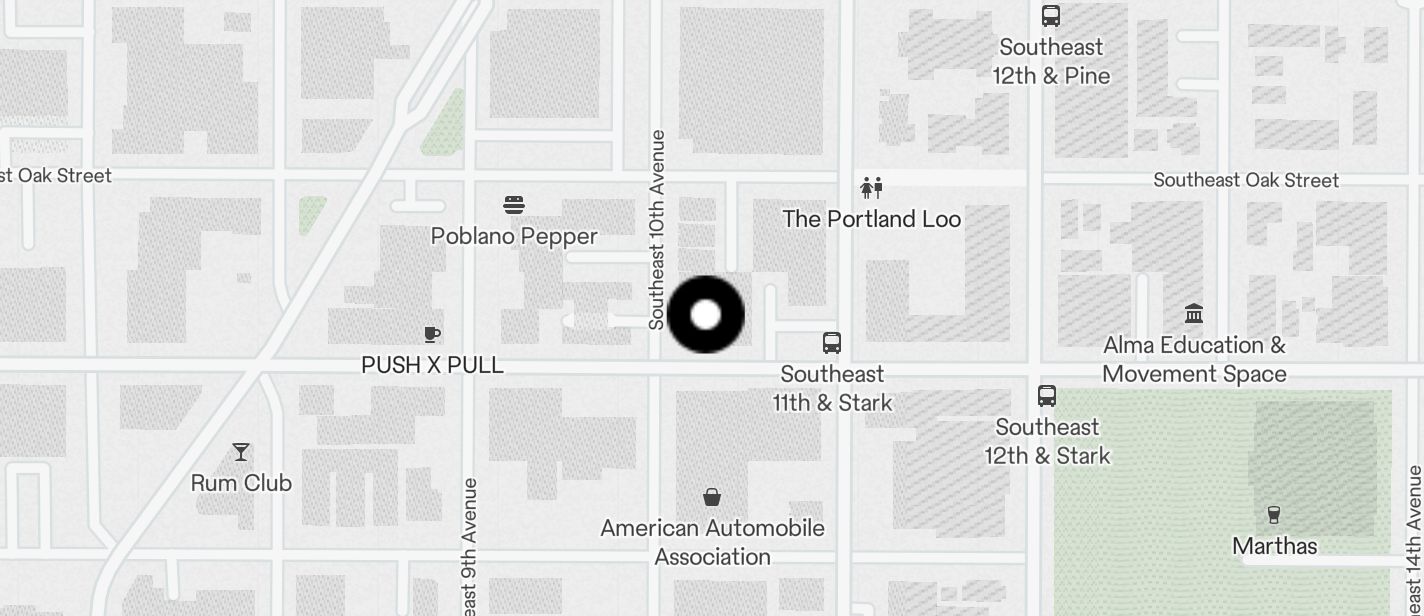Tap the black current location pin
1424x616 pixels.
click(x=706, y=315)
